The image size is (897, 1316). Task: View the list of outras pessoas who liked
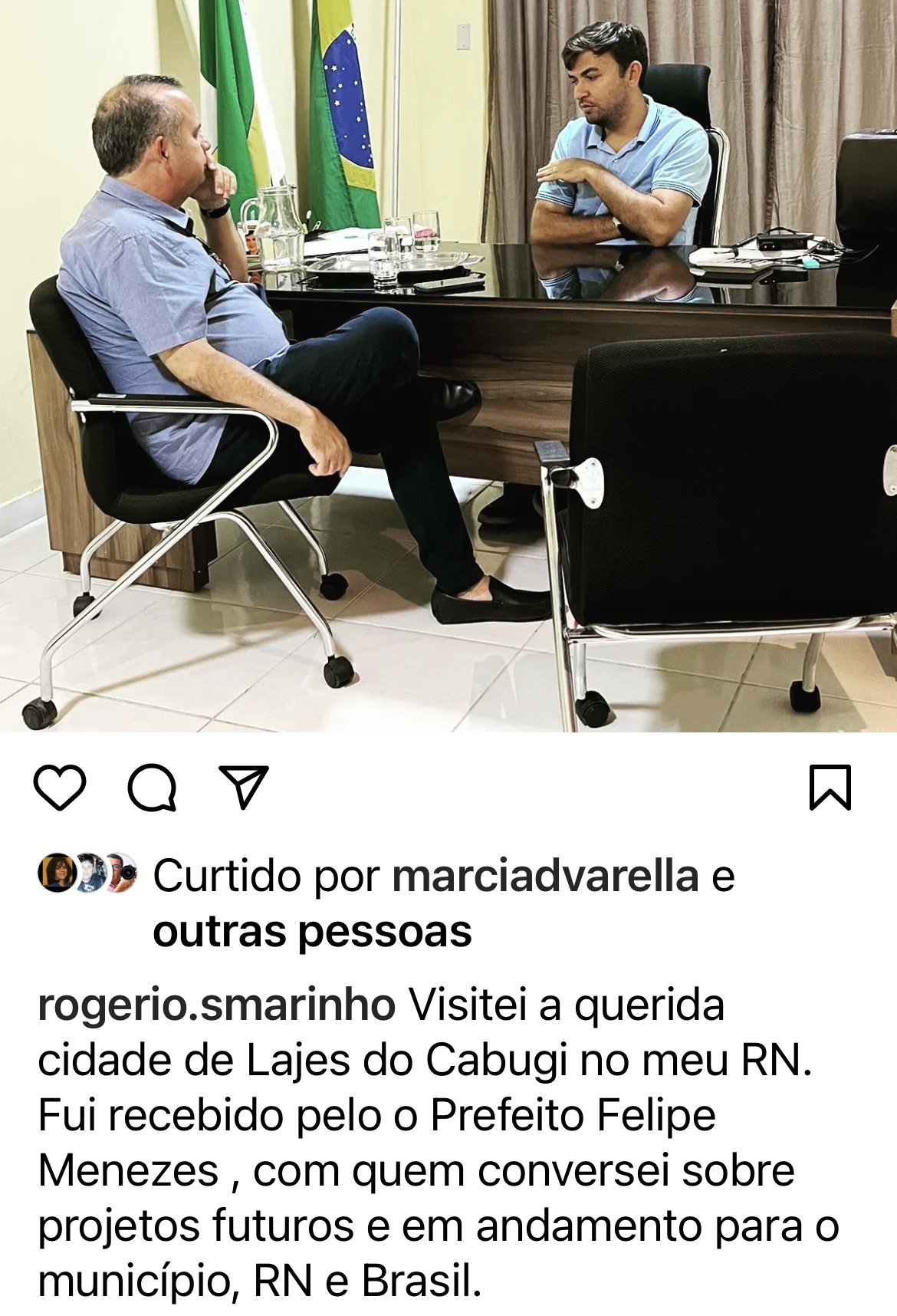pos(312,932)
